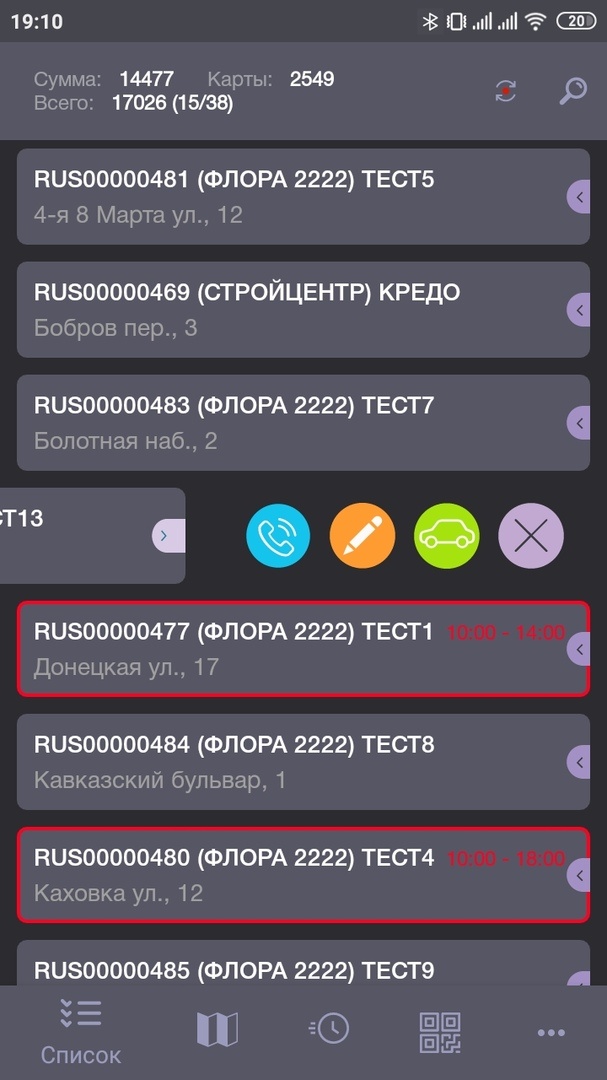Viewport: 607px width, 1080px height.
Task: Expand actions arrow on Каховка ул. card
Action: coord(579,875)
